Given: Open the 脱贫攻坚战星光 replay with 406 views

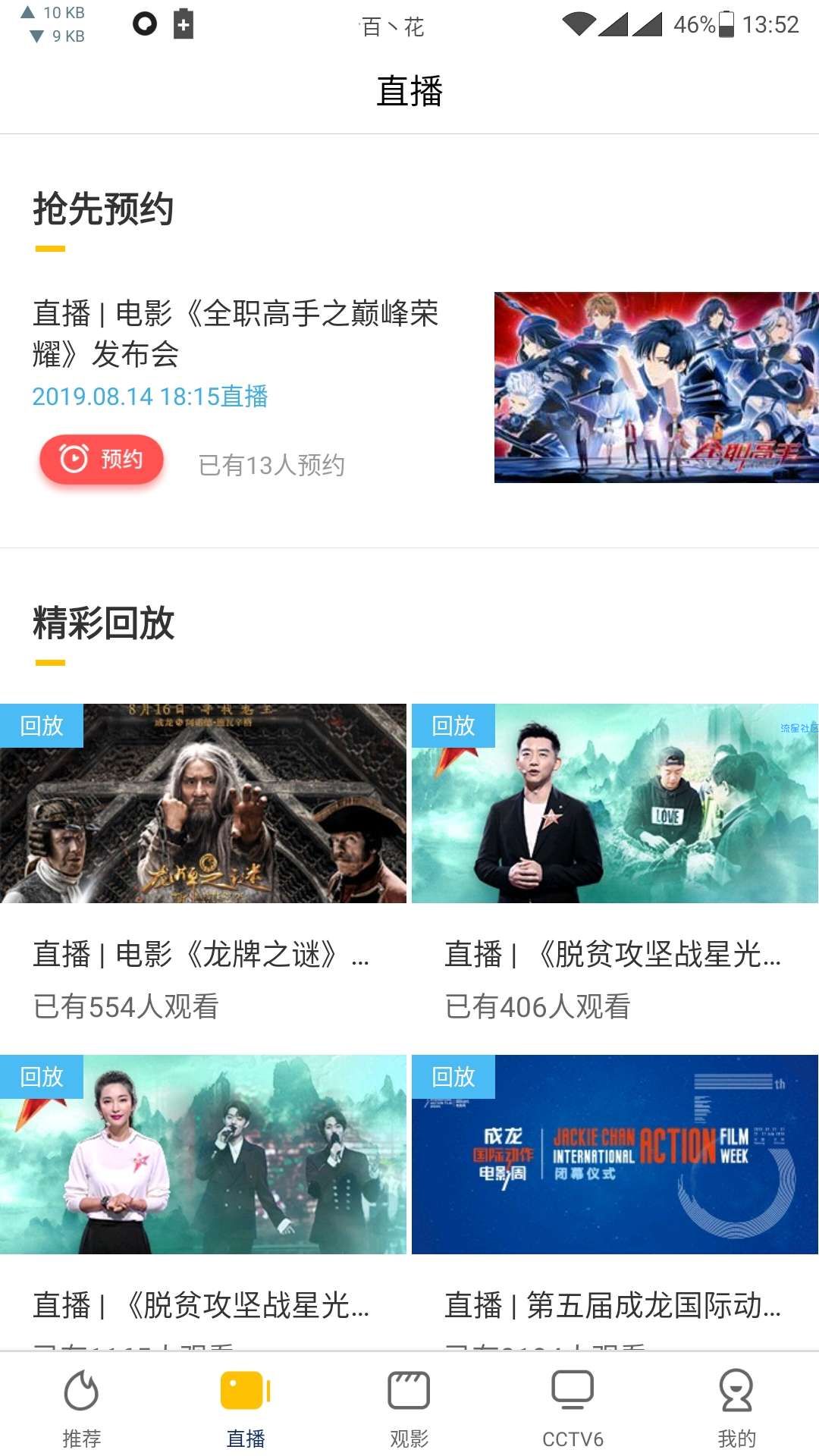Looking at the screenshot, I should pyautogui.click(x=615, y=804).
